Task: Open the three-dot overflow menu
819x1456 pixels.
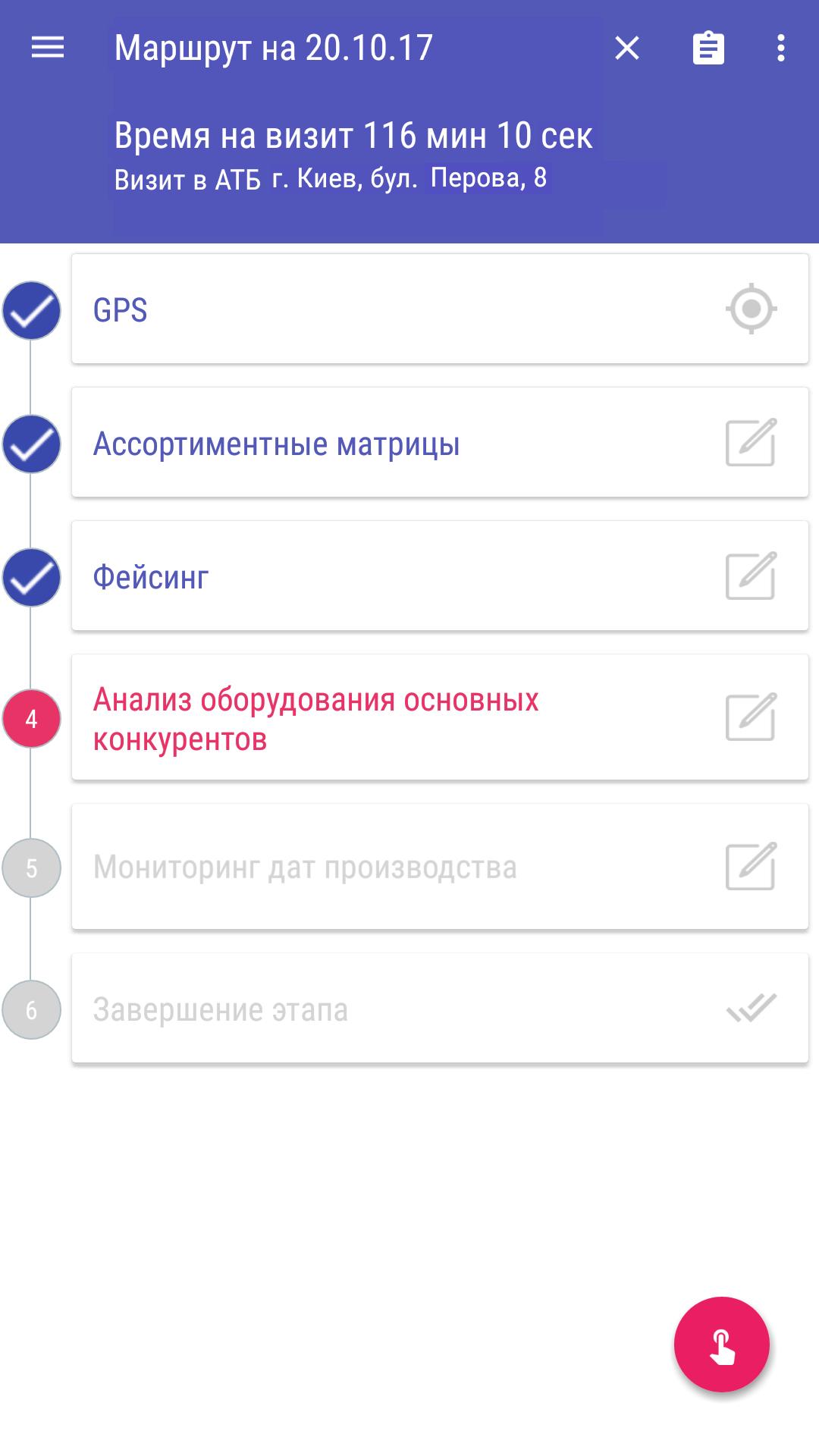Action: click(x=781, y=49)
